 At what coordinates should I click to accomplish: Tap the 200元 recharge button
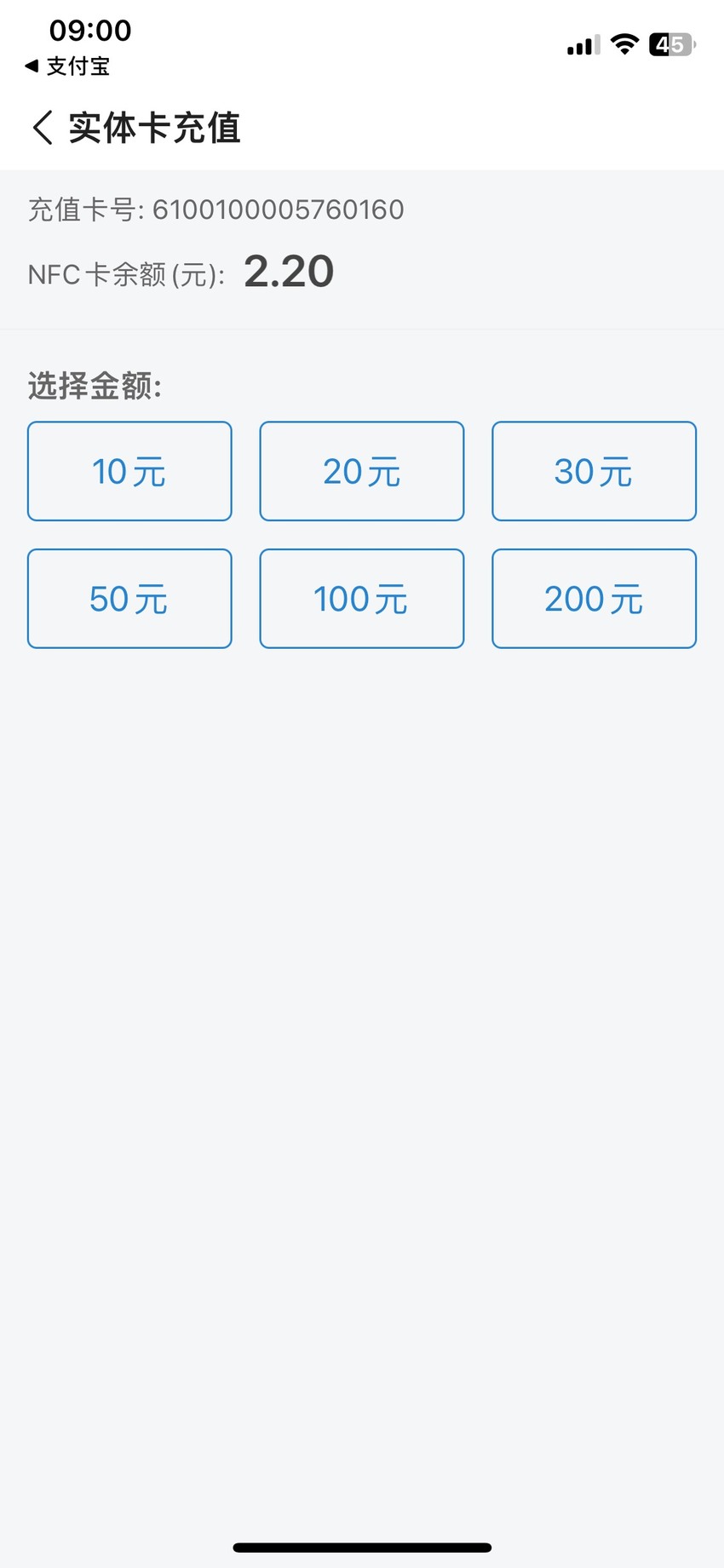(x=595, y=599)
